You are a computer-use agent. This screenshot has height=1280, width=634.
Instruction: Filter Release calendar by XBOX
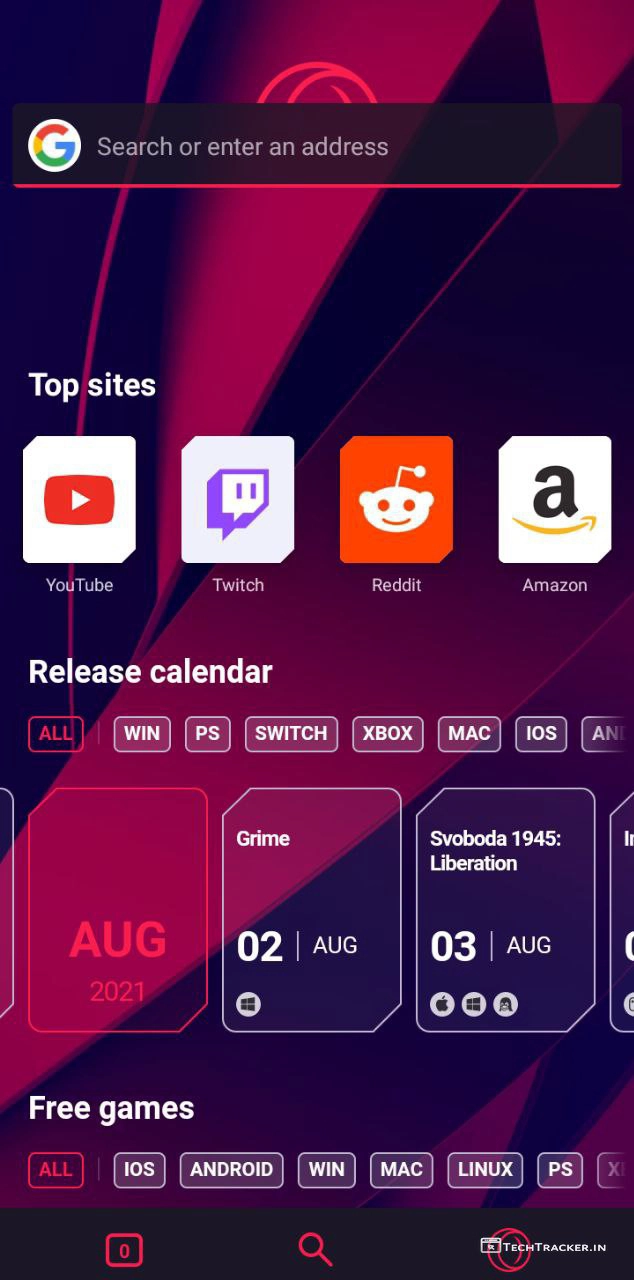click(388, 733)
